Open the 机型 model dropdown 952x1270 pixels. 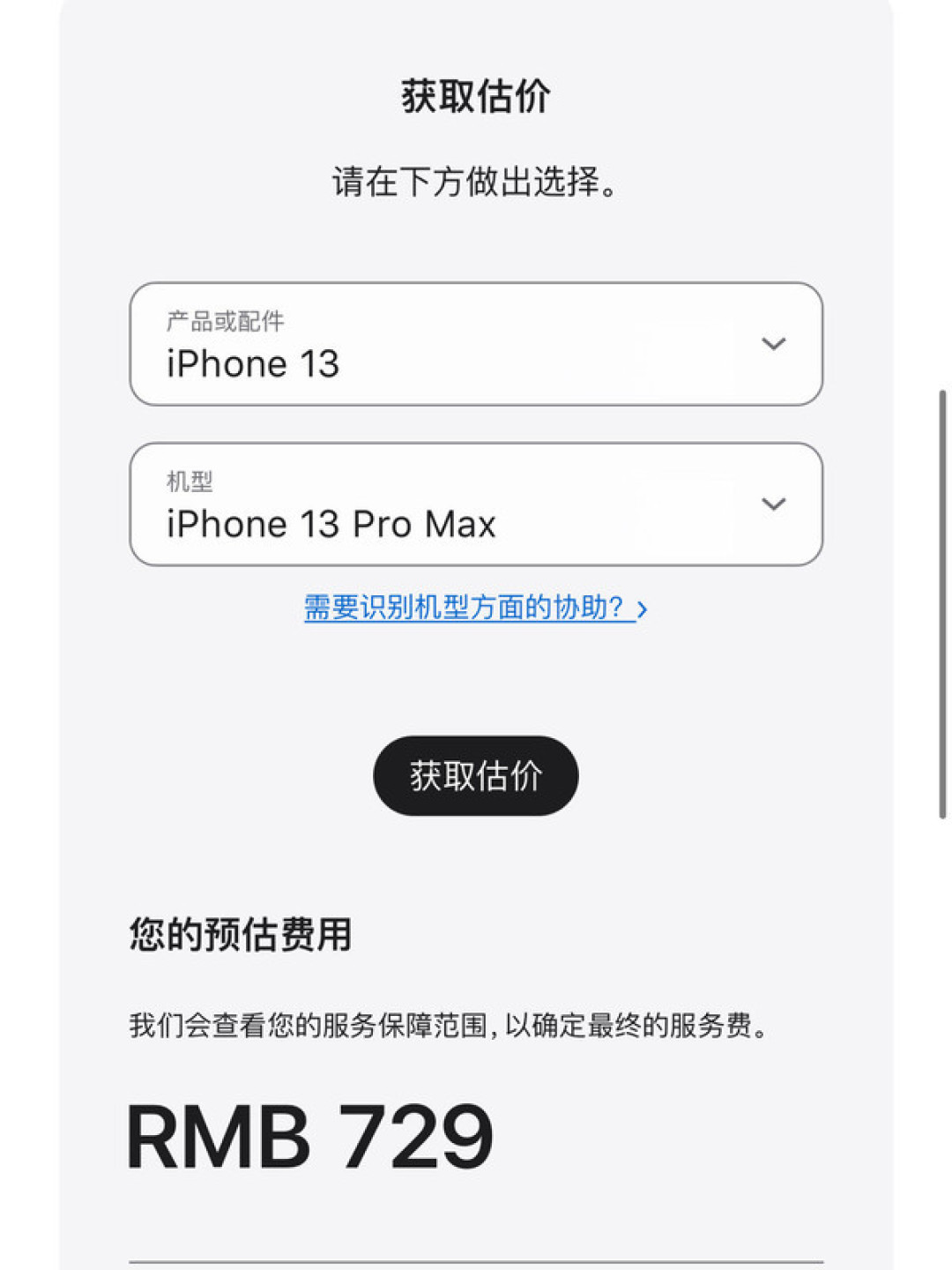[476, 503]
